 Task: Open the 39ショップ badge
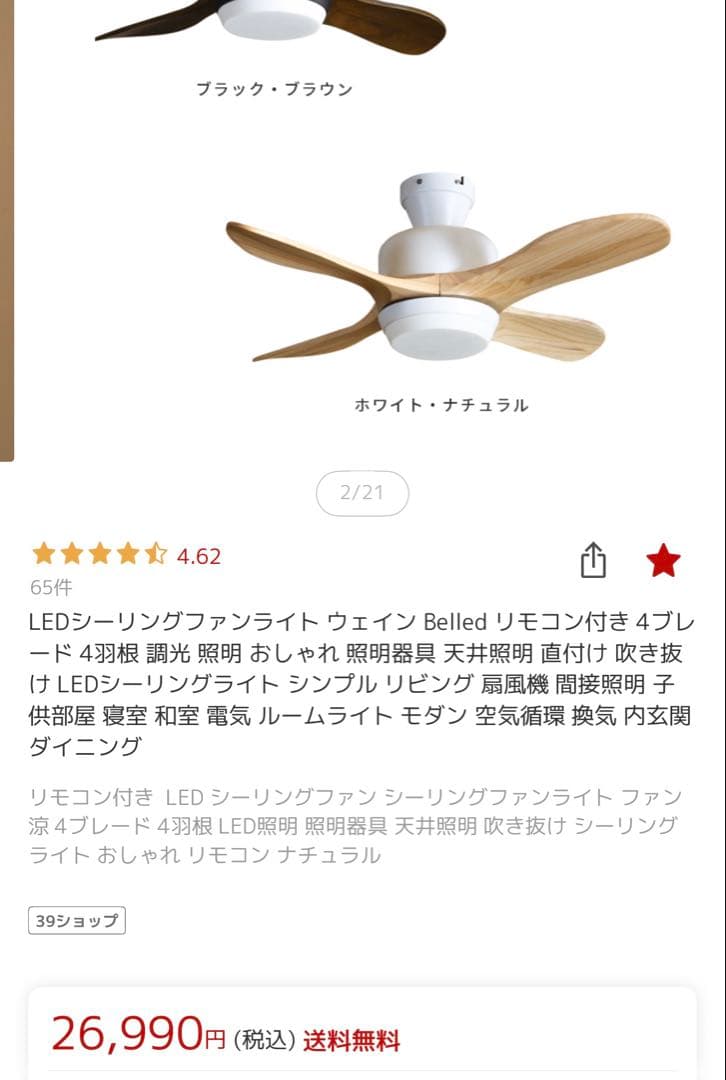click(x=75, y=920)
